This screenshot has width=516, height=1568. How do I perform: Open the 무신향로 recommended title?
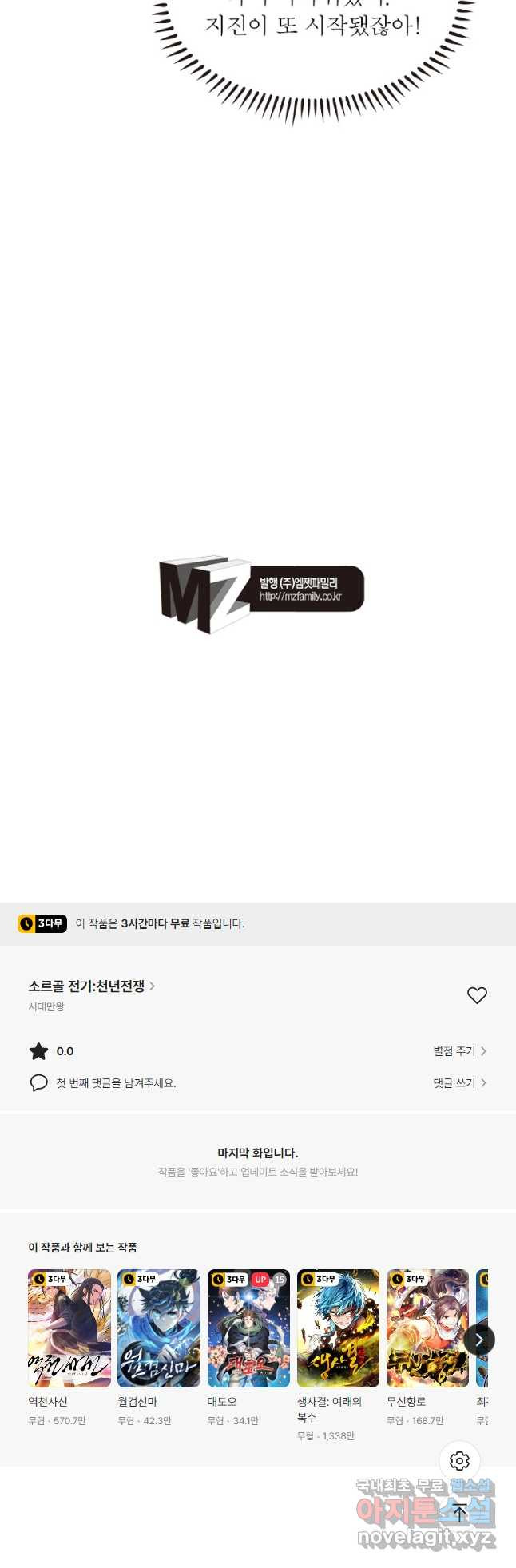pyautogui.click(x=427, y=1328)
